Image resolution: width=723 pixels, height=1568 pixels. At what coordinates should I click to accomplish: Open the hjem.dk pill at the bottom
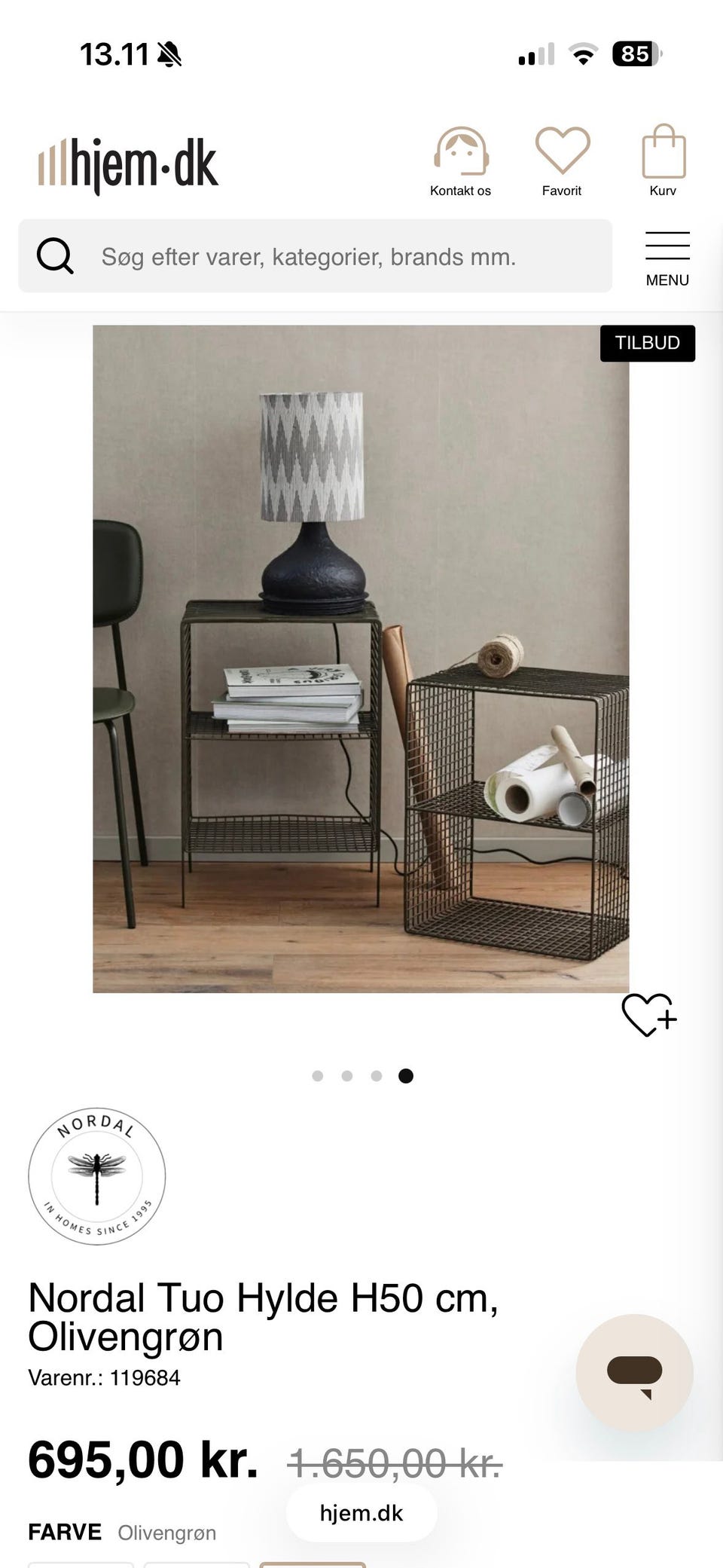361,1513
